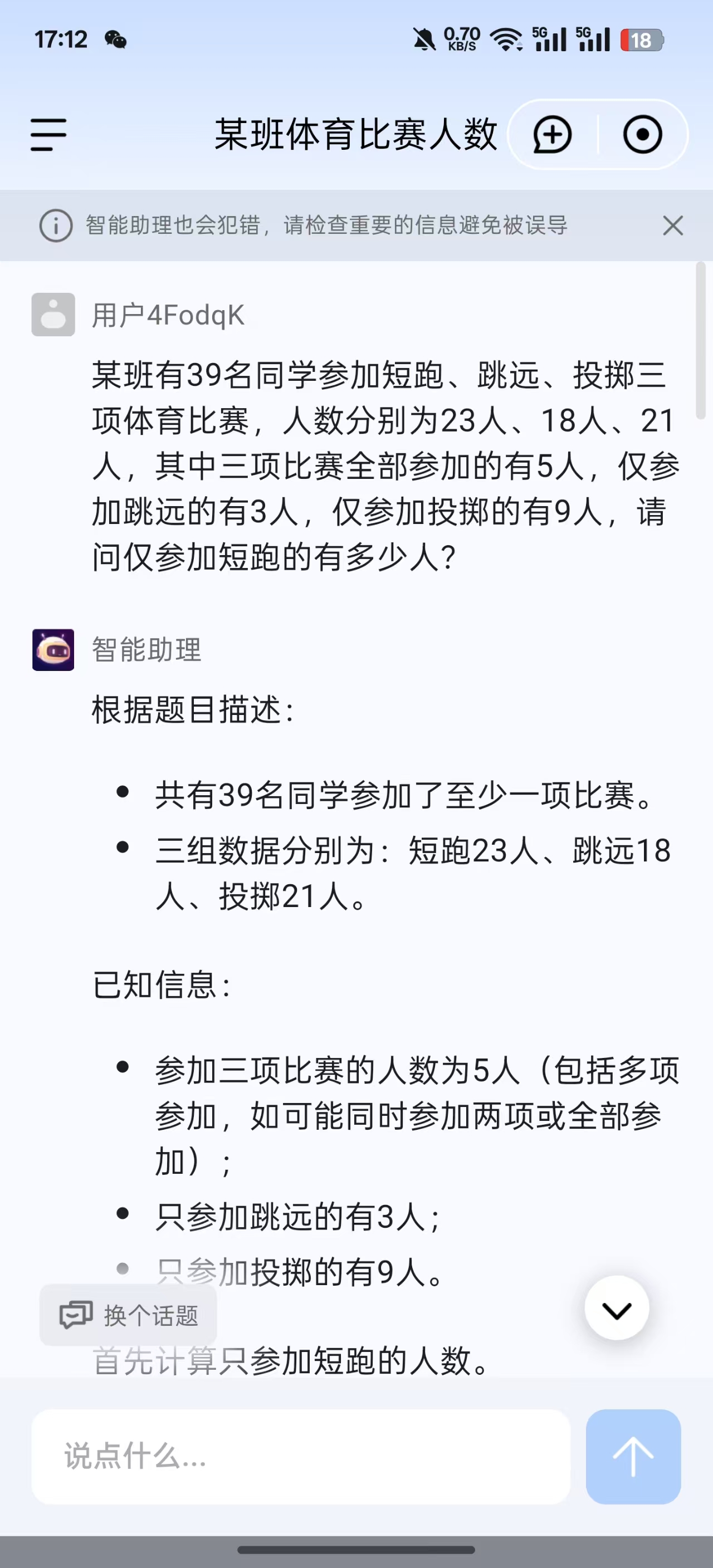This screenshot has width=713, height=1568.
Task: Open the sidebar menu icon
Action: [x=47, y=135]
